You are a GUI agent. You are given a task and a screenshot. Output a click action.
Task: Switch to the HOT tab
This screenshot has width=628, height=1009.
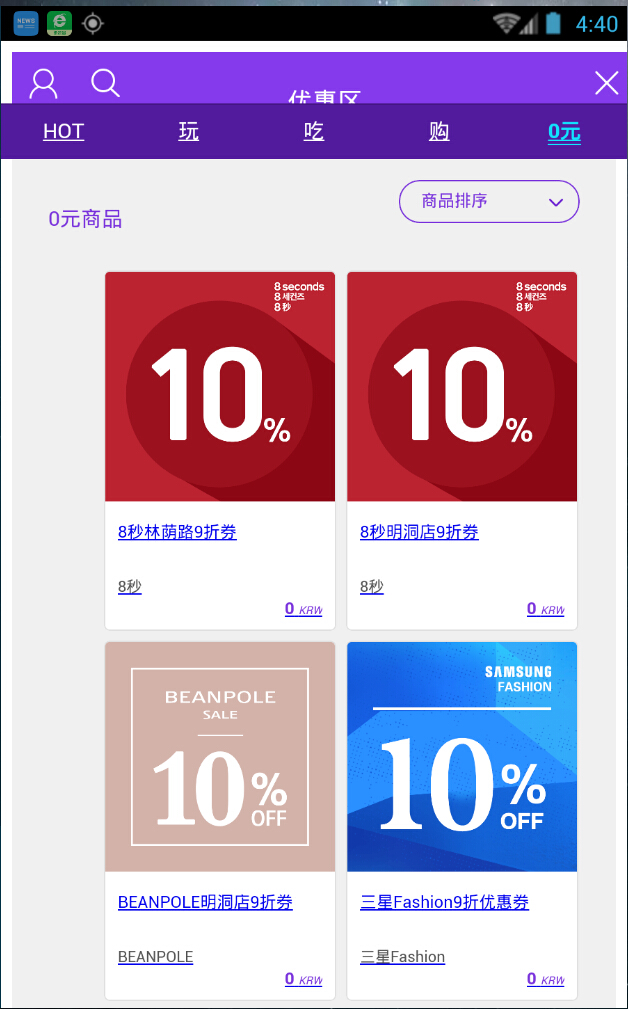pyautogui.click(x=63, y=132)
